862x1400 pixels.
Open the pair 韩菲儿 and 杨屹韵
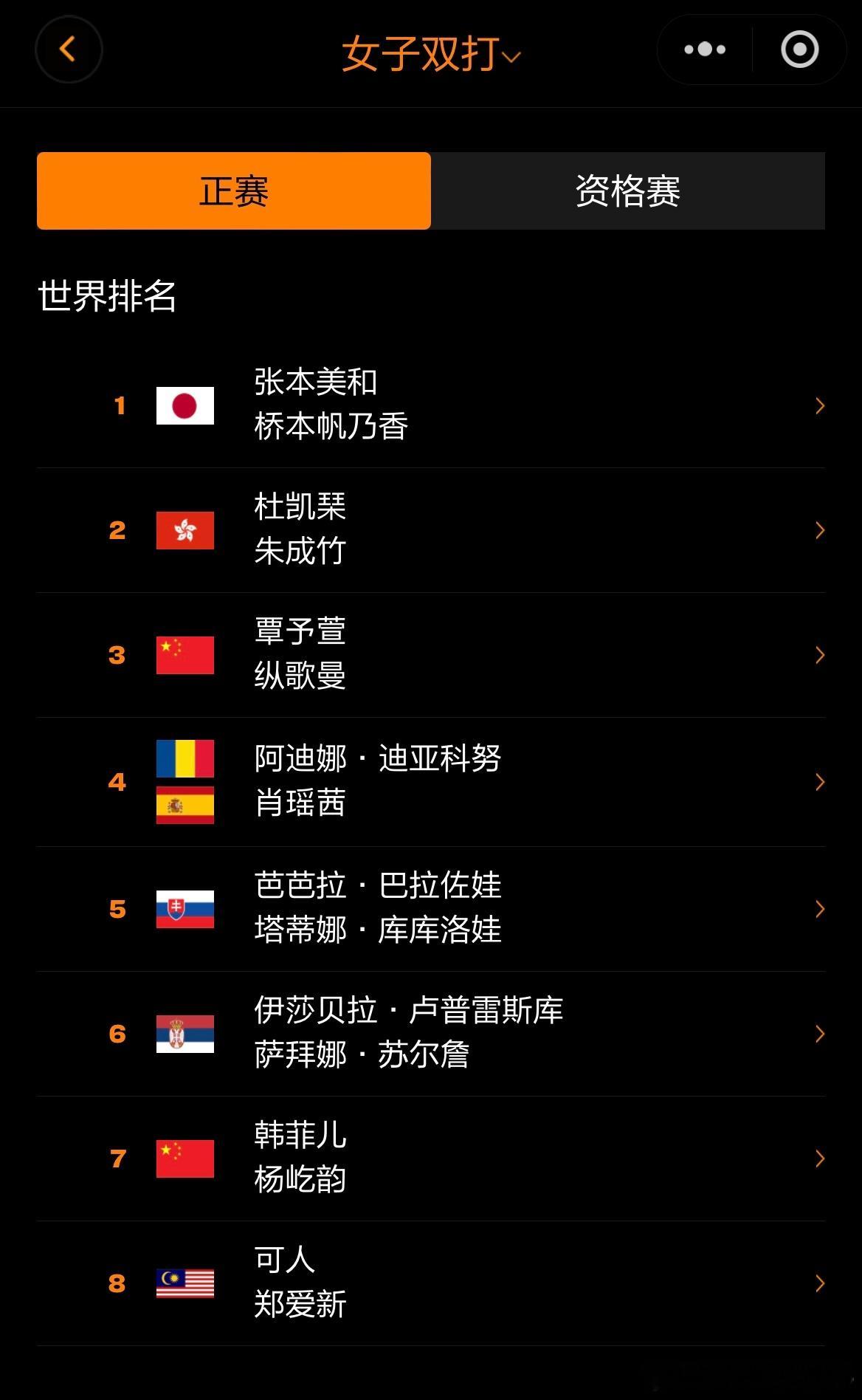coord(431,1159)
